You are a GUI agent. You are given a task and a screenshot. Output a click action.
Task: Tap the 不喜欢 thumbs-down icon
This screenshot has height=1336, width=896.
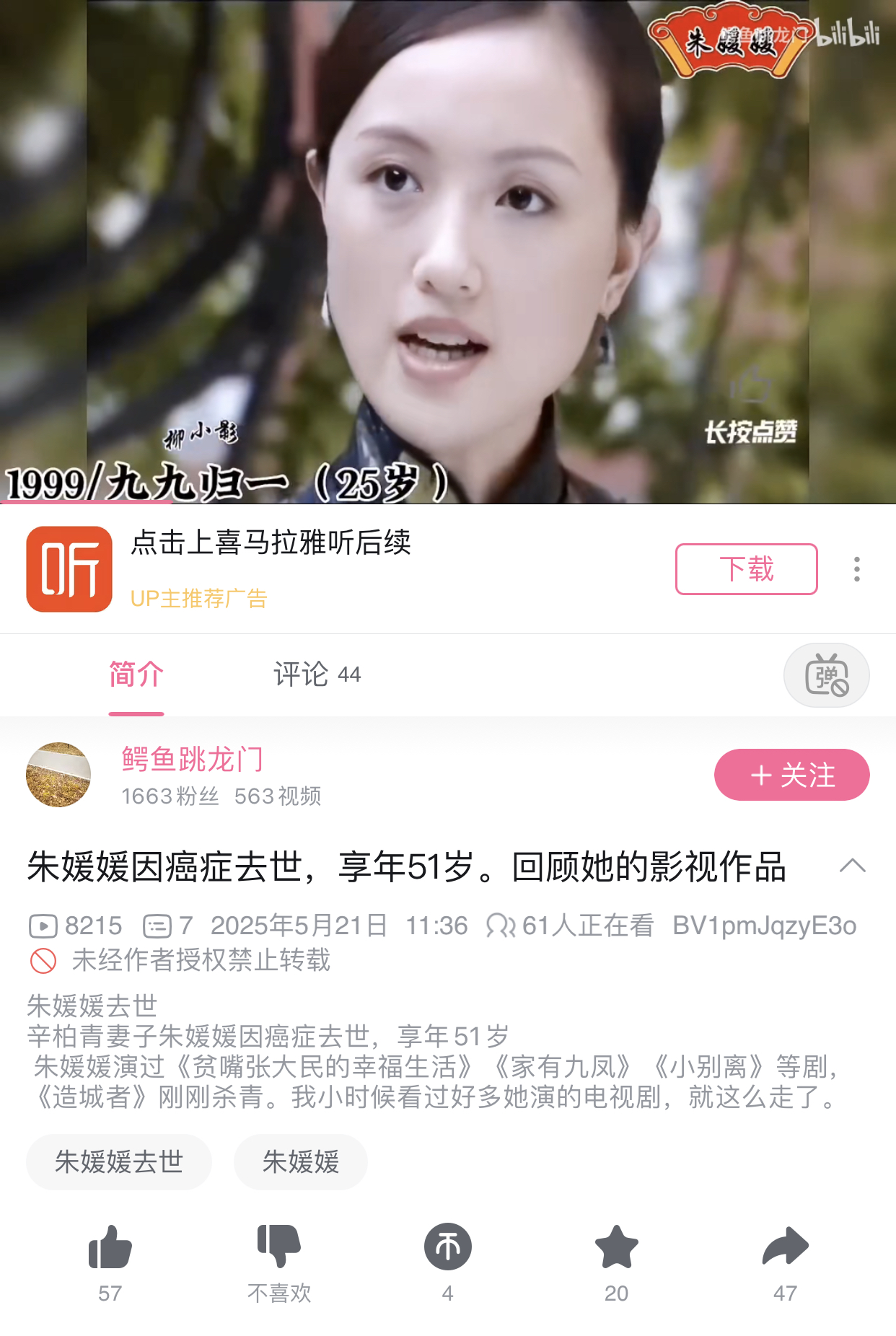(x=278, y=1247)
